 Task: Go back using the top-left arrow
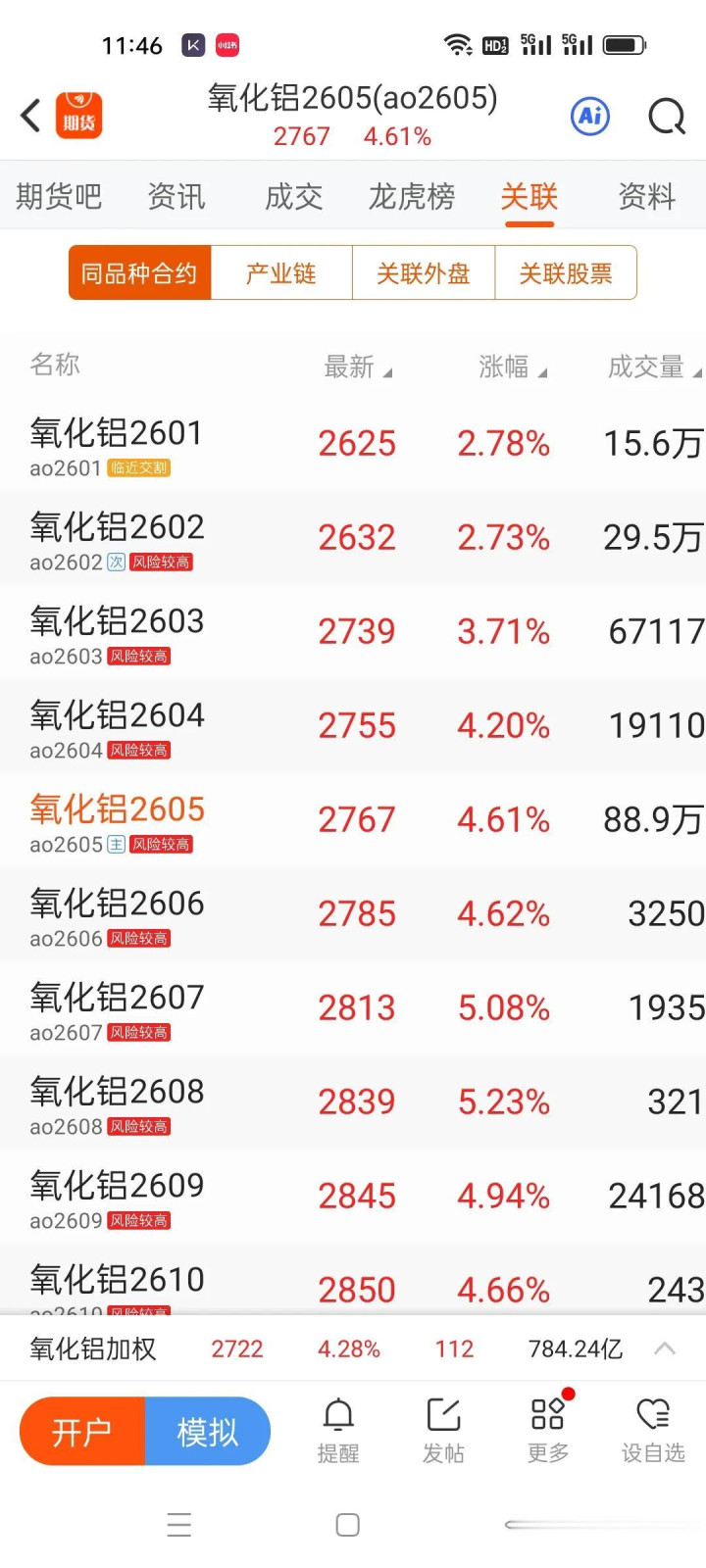click(x=31, y=116)
